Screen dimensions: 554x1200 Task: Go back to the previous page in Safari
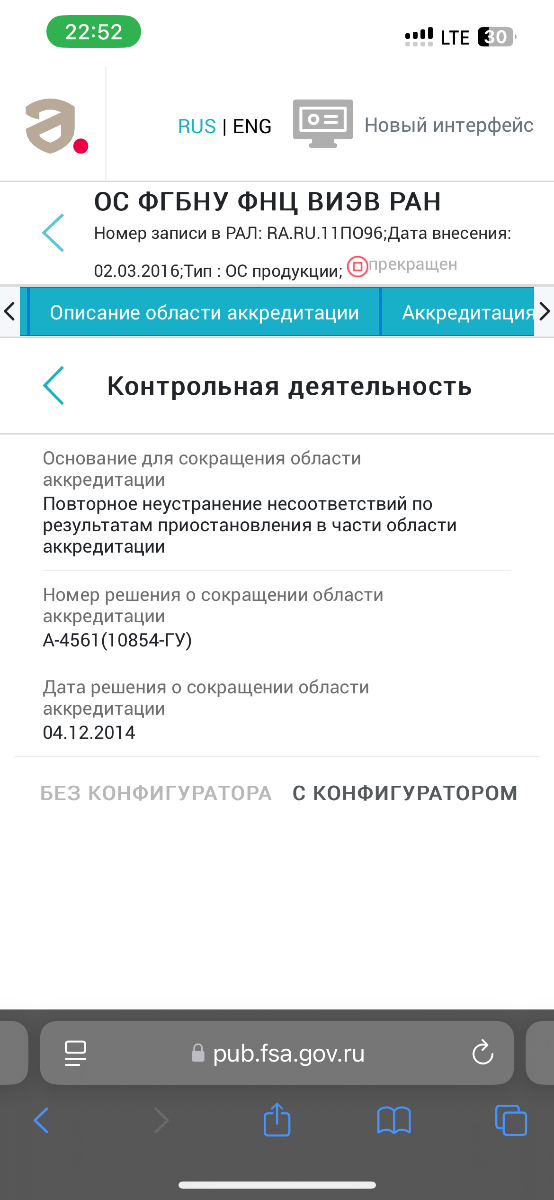[41, 1120]
